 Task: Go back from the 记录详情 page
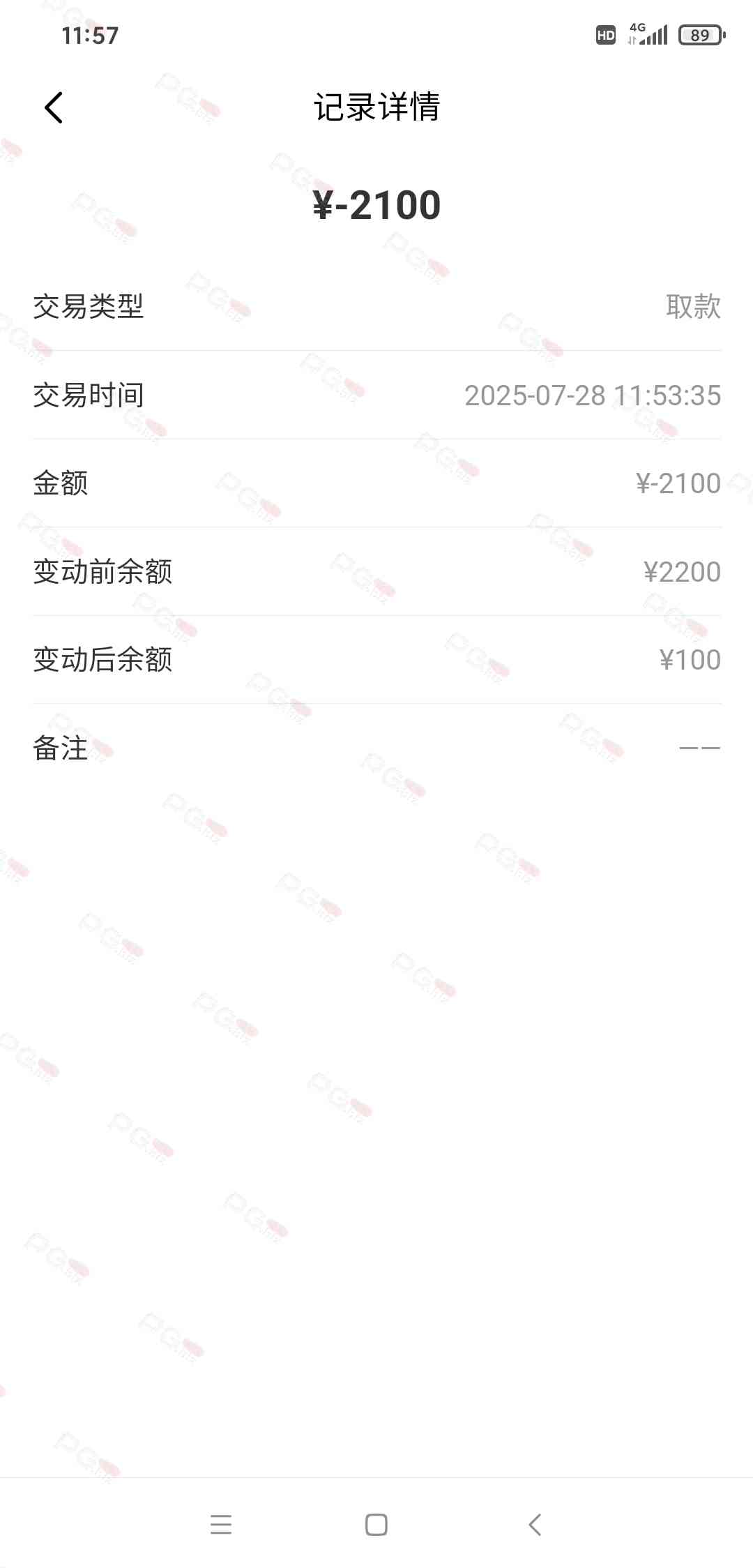(x=54, y=107)
